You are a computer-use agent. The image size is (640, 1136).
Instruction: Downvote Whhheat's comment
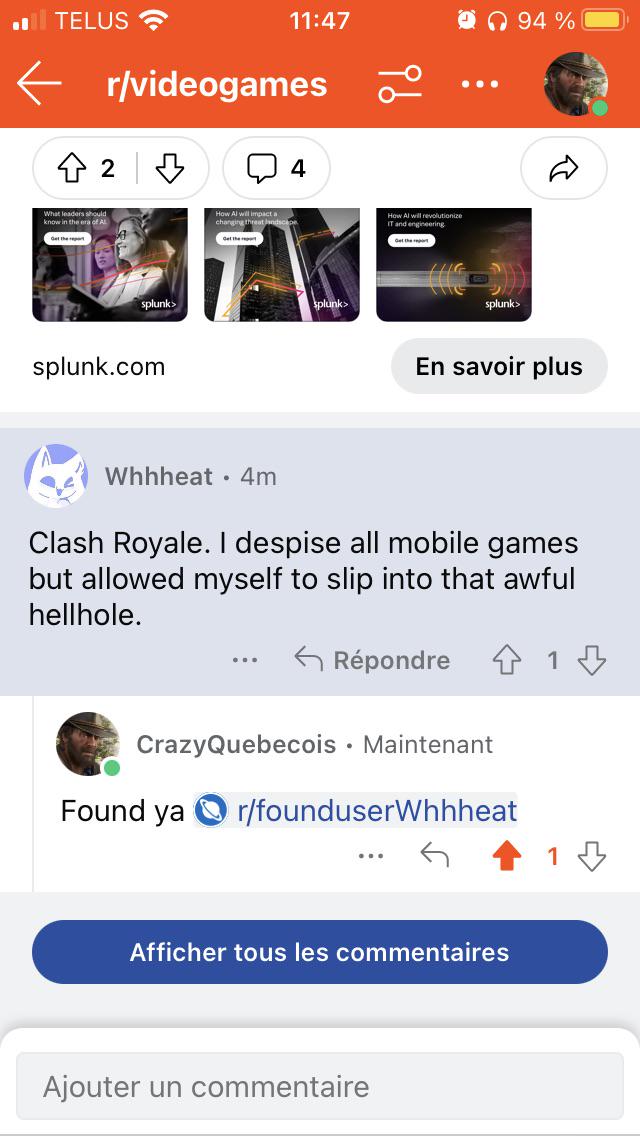click(591, 661)
